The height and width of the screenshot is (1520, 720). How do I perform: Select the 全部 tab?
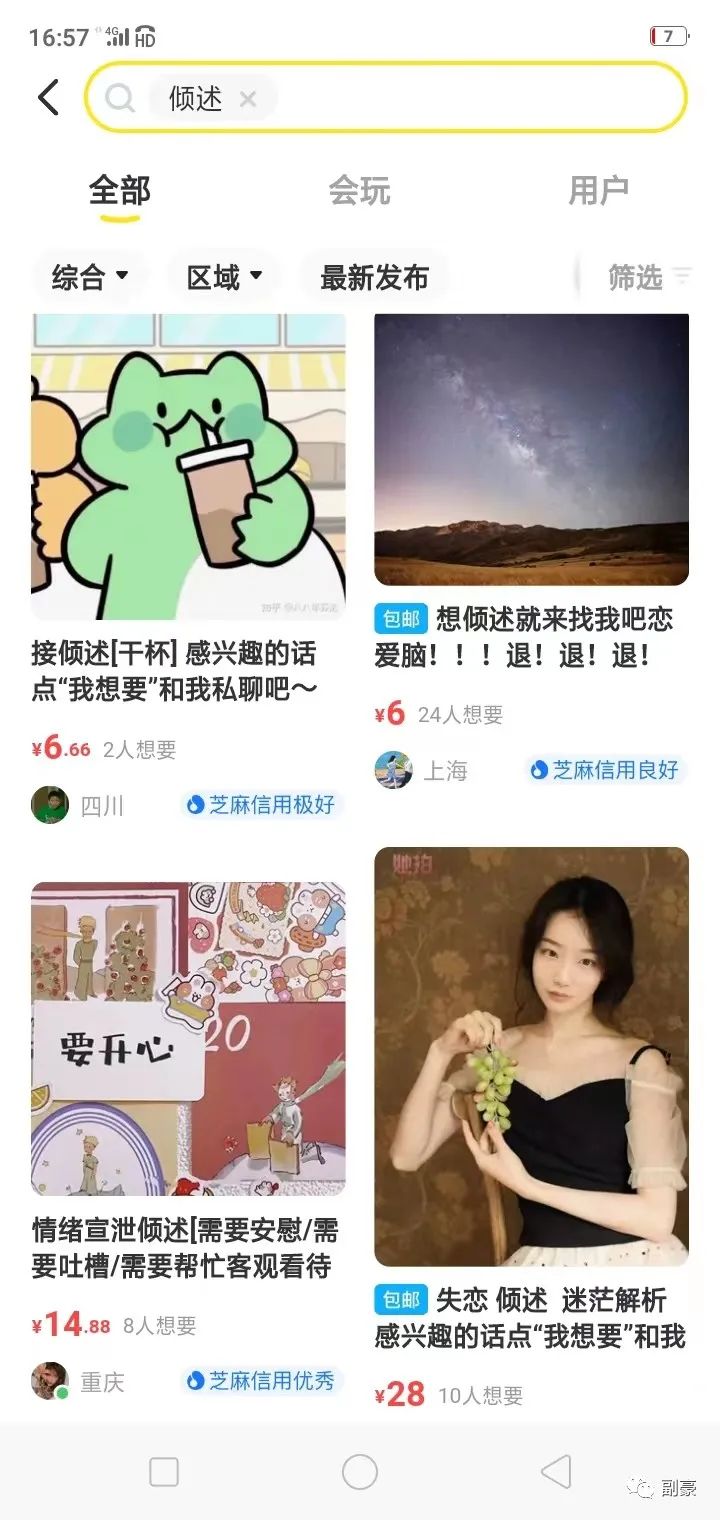119,190
